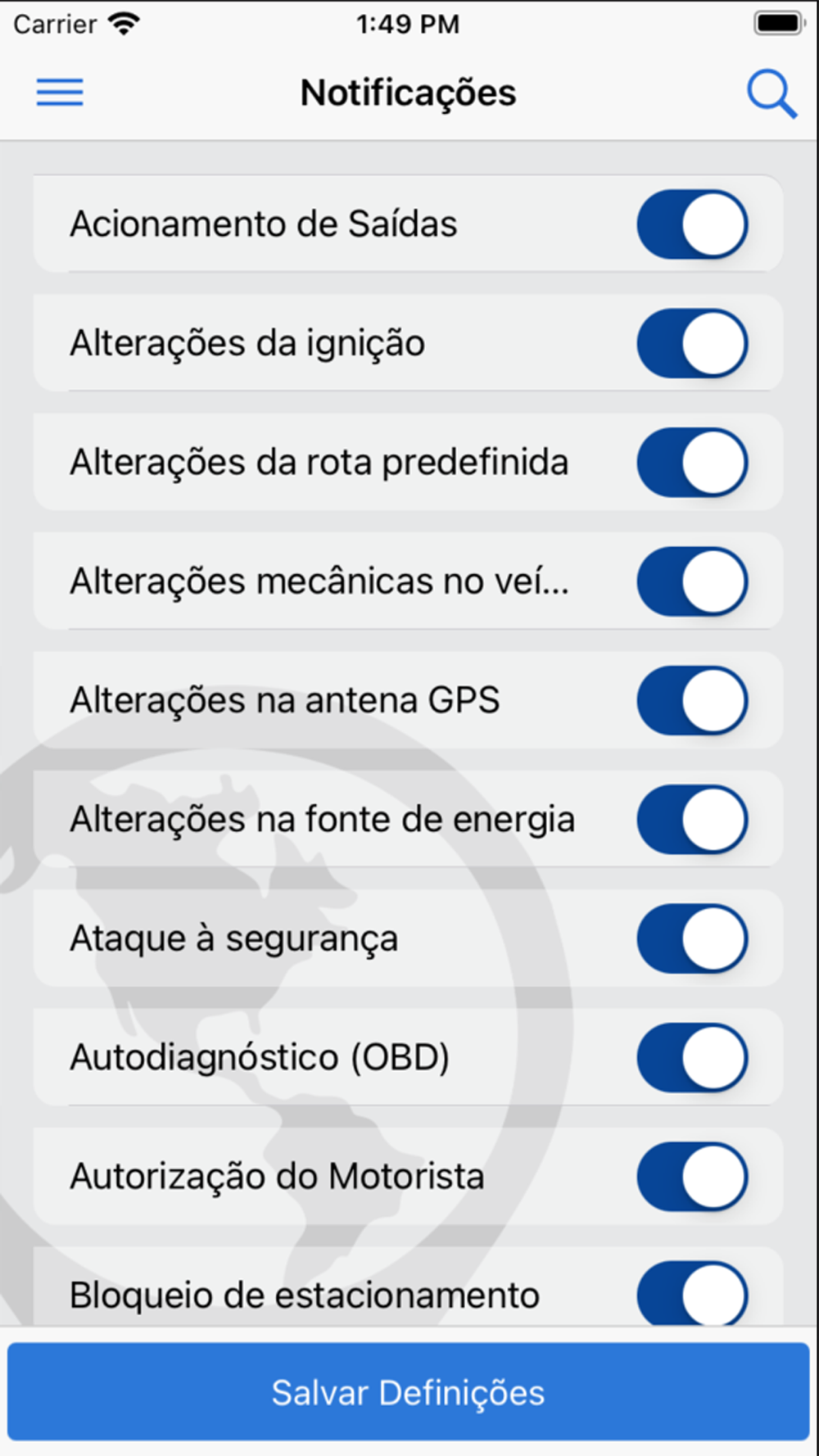Tap the Salvar Definições button
Screen dimensions: 819x1456
point(409,1392)
